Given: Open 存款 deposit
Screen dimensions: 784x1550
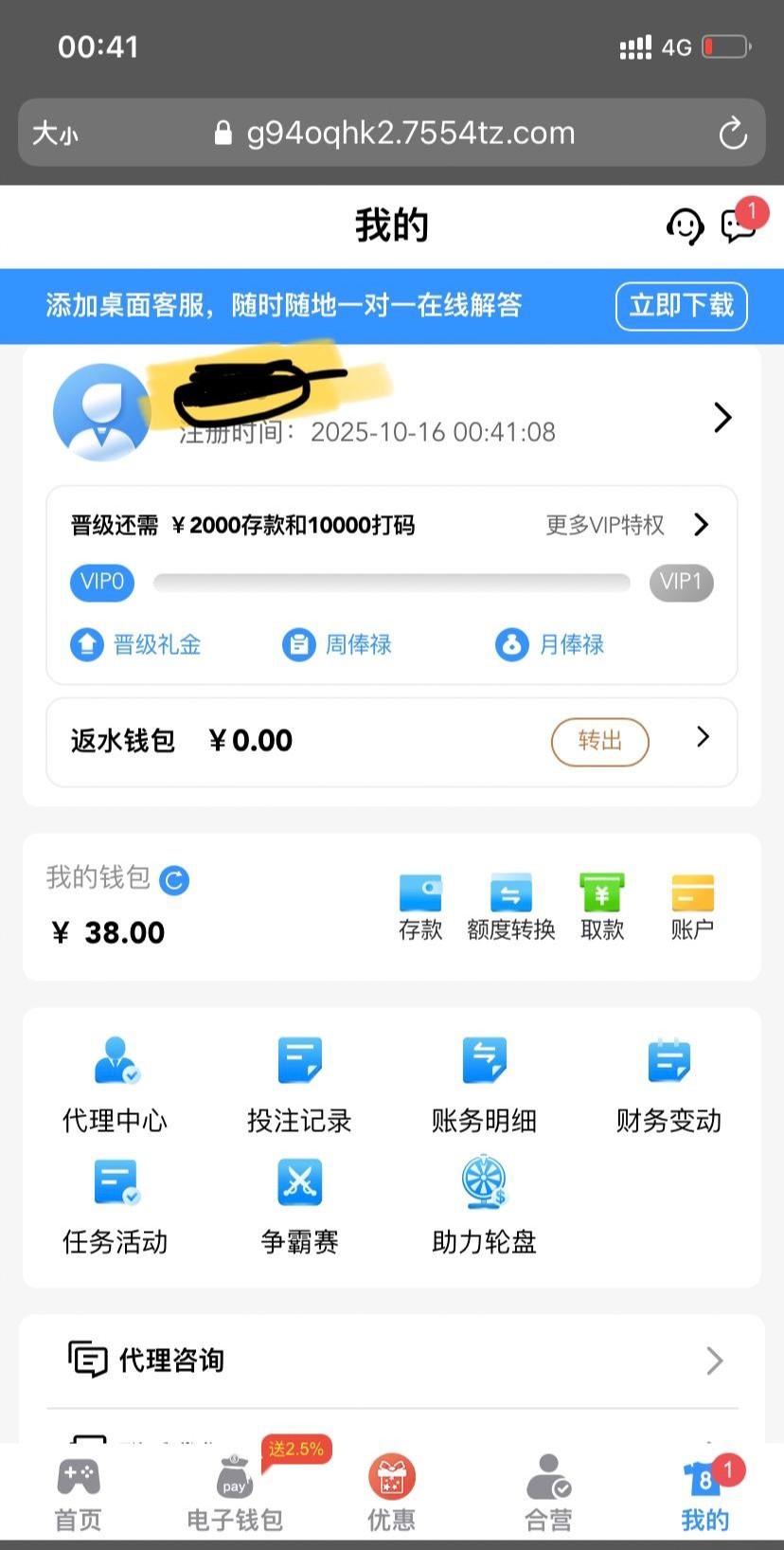Looking at the screenshot, I should (420, 907).
